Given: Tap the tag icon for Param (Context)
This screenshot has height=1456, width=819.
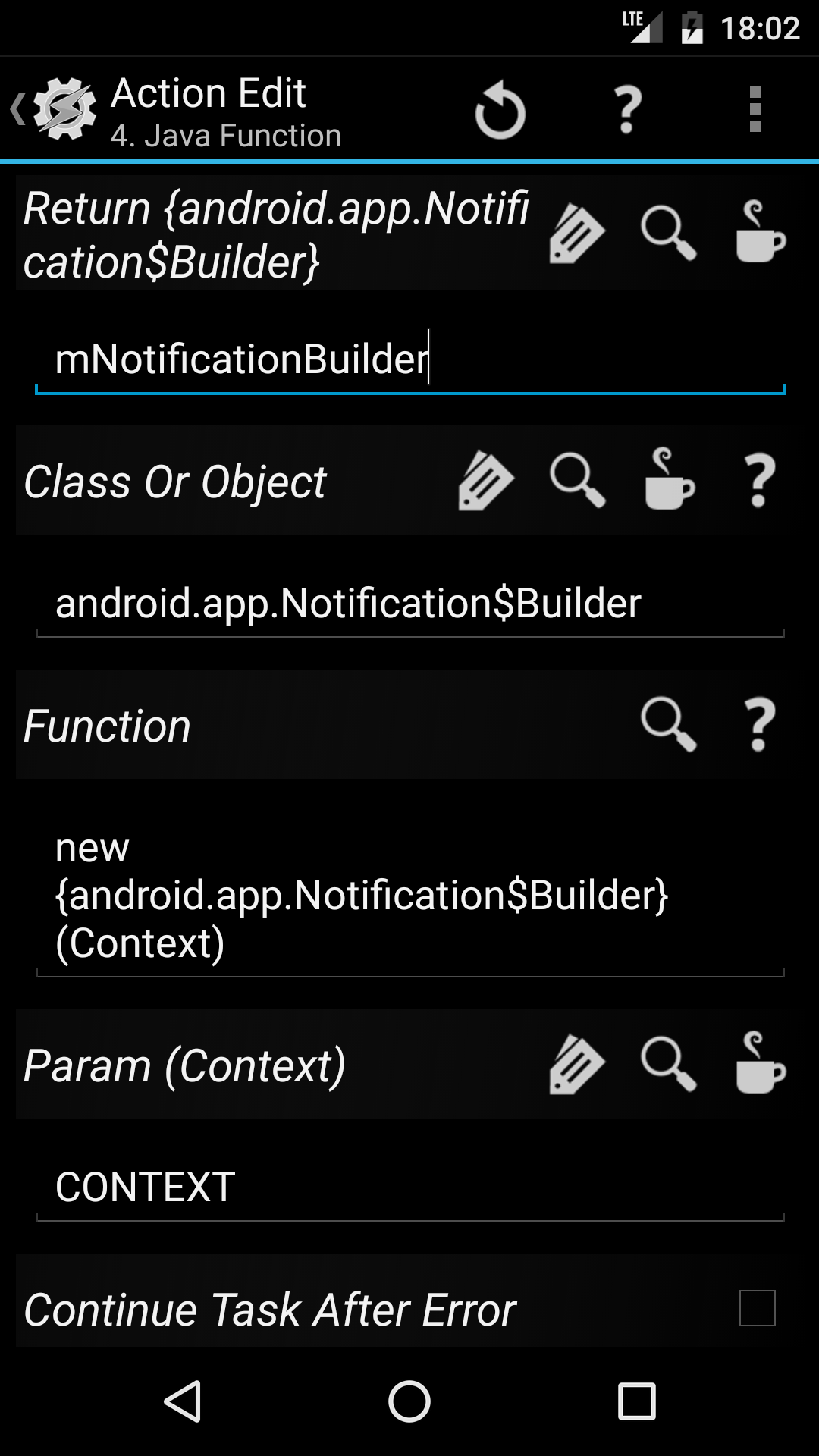Looking at the screenshot, I should [577, 1065].
